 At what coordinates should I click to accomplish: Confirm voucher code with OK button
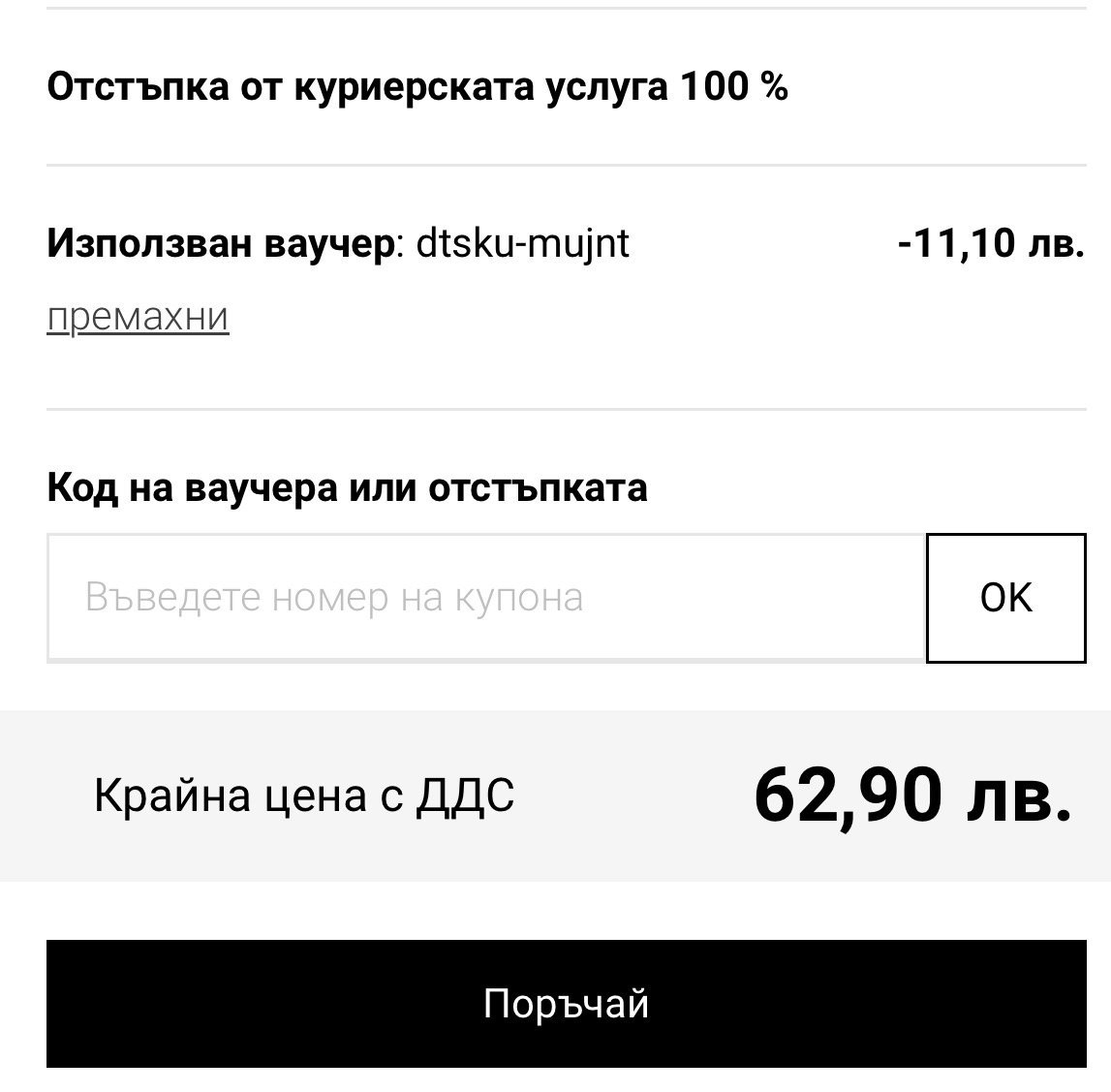1005,598
